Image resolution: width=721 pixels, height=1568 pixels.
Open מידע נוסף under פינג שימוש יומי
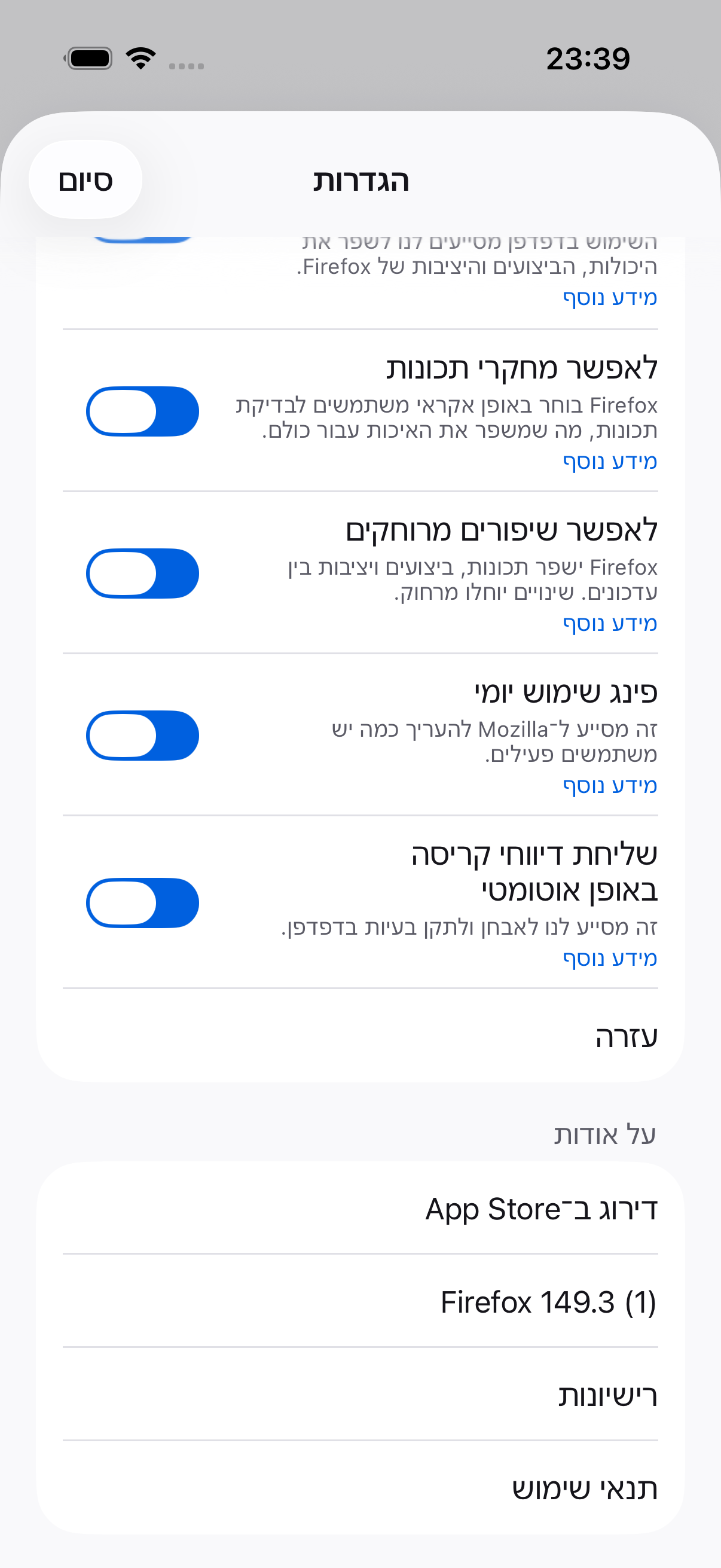click(610, 785)
